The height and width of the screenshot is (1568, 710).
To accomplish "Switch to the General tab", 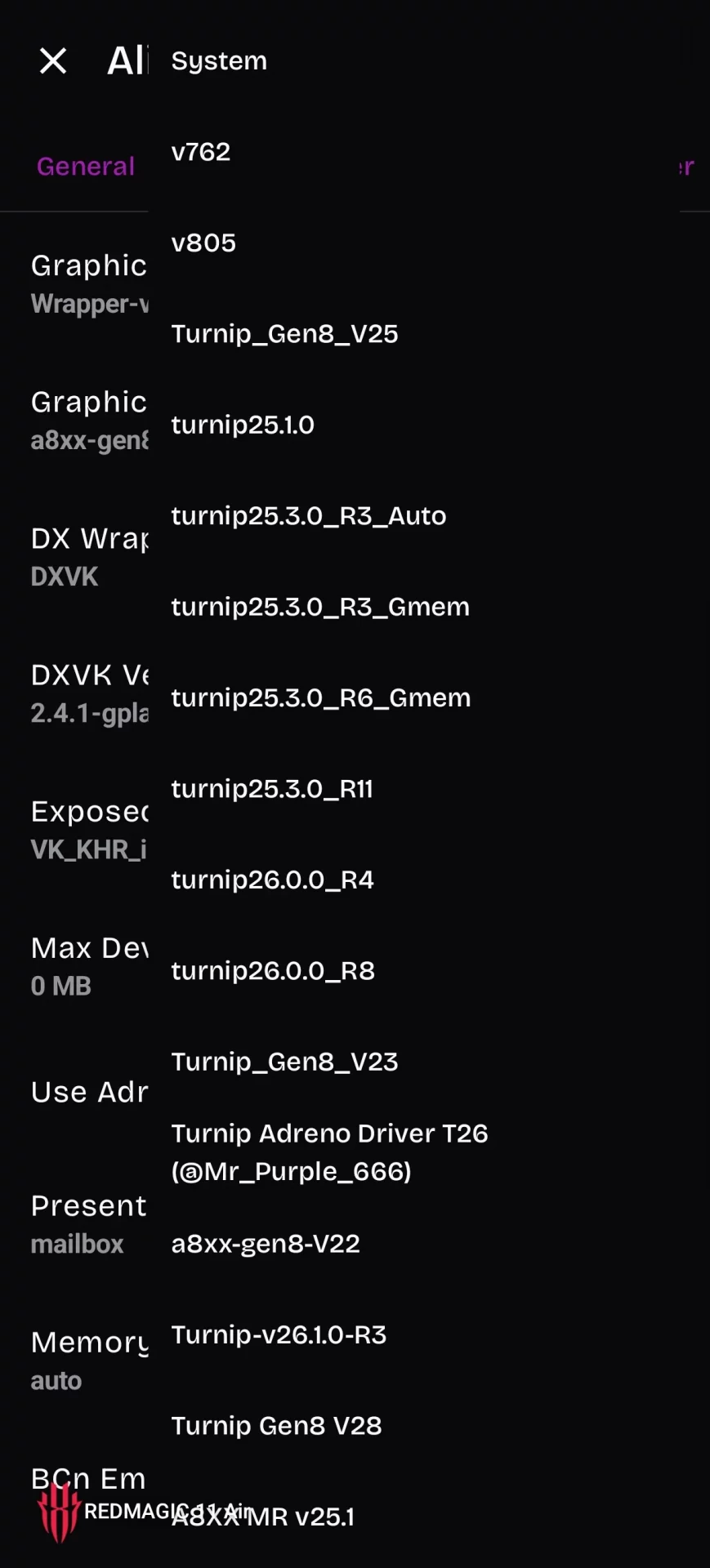I will pos(86,167).
